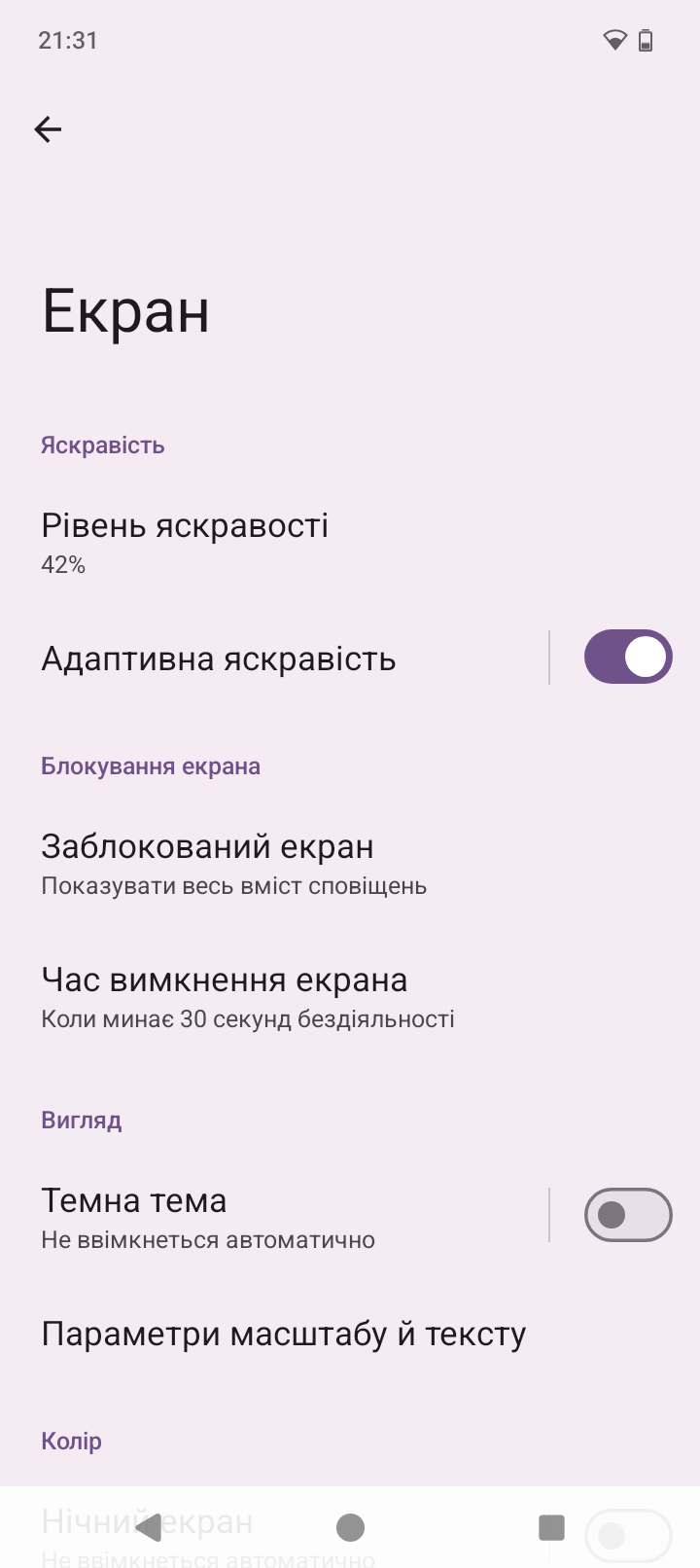Tap the system home button
700x1568 pixels.
pos(350,1527)
